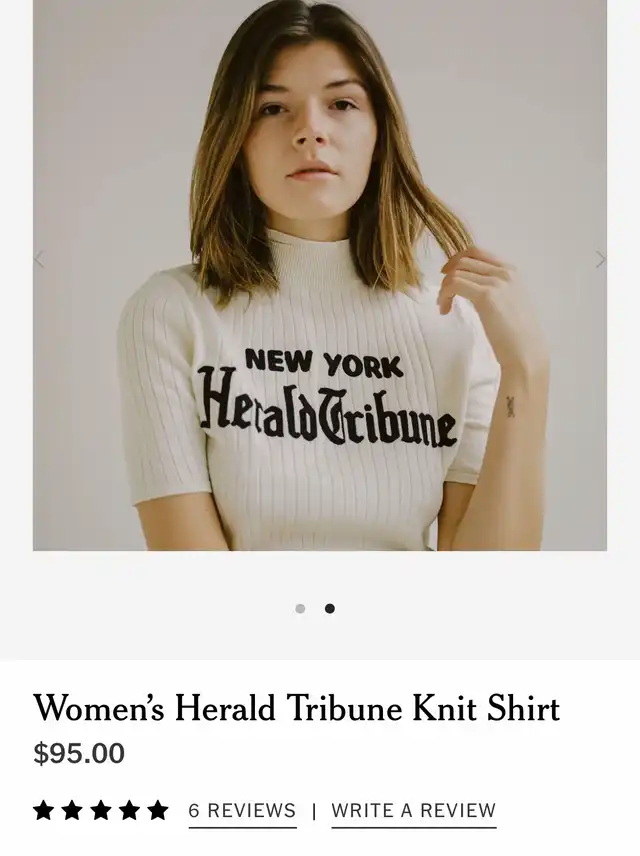
Task: Advance to the next product image
Action: (x=601, y=260)
